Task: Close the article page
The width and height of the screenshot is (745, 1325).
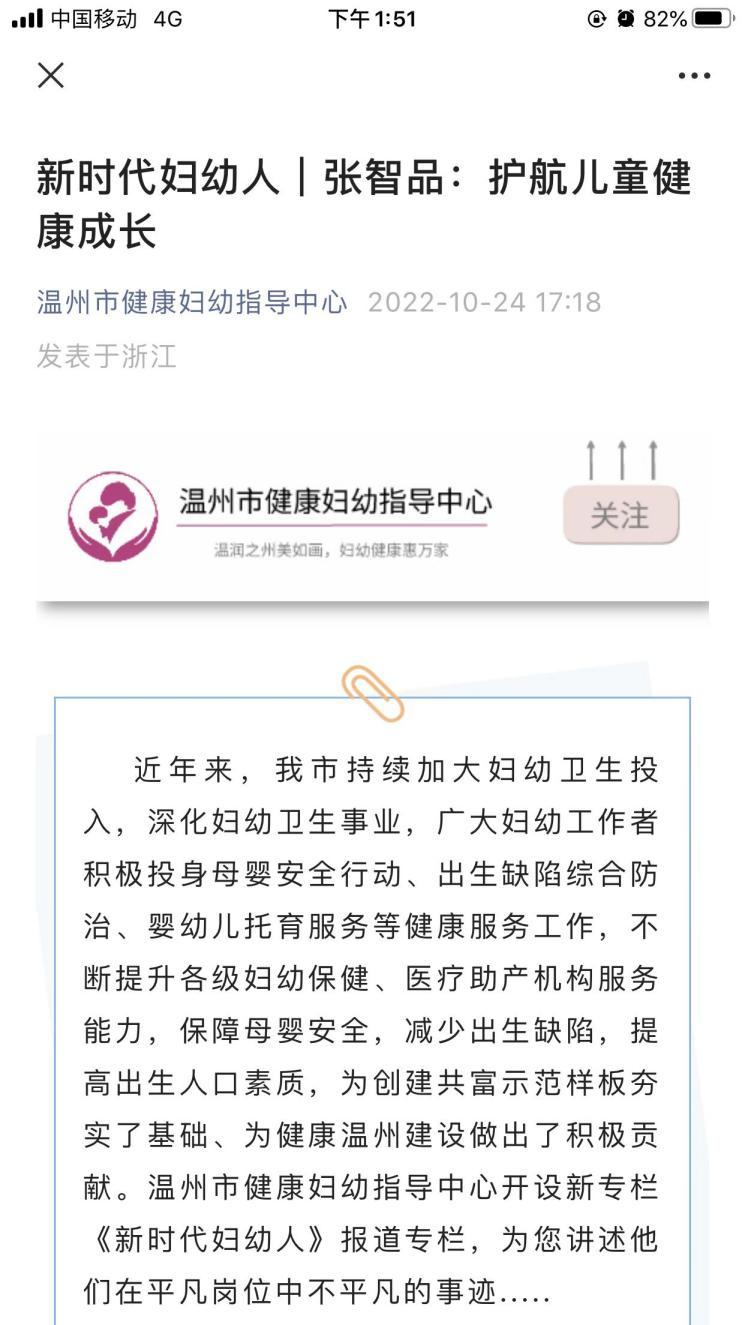Action: click(x=50, y=75)
